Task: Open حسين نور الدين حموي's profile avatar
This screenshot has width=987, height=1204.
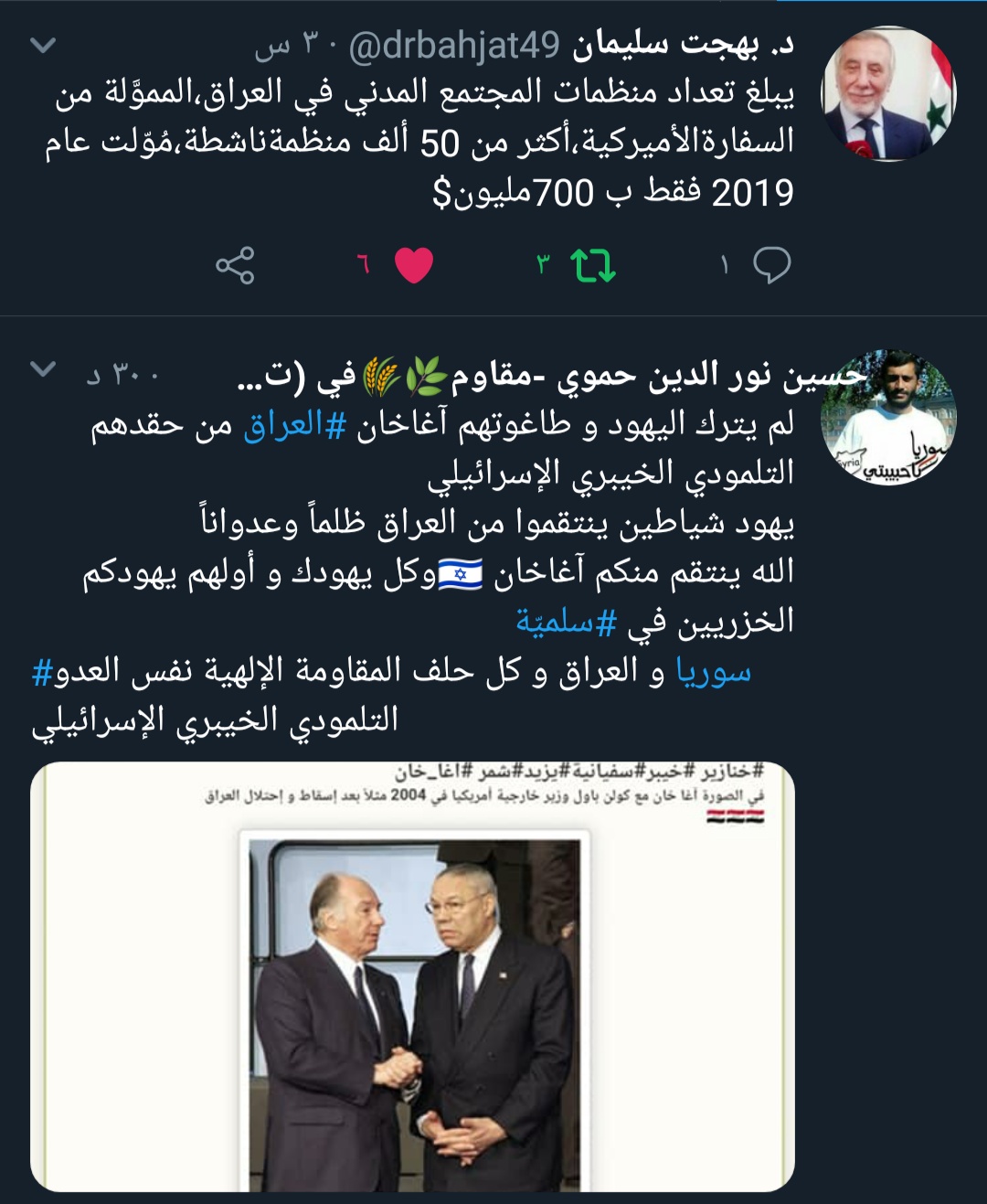Action: (888, 417)
